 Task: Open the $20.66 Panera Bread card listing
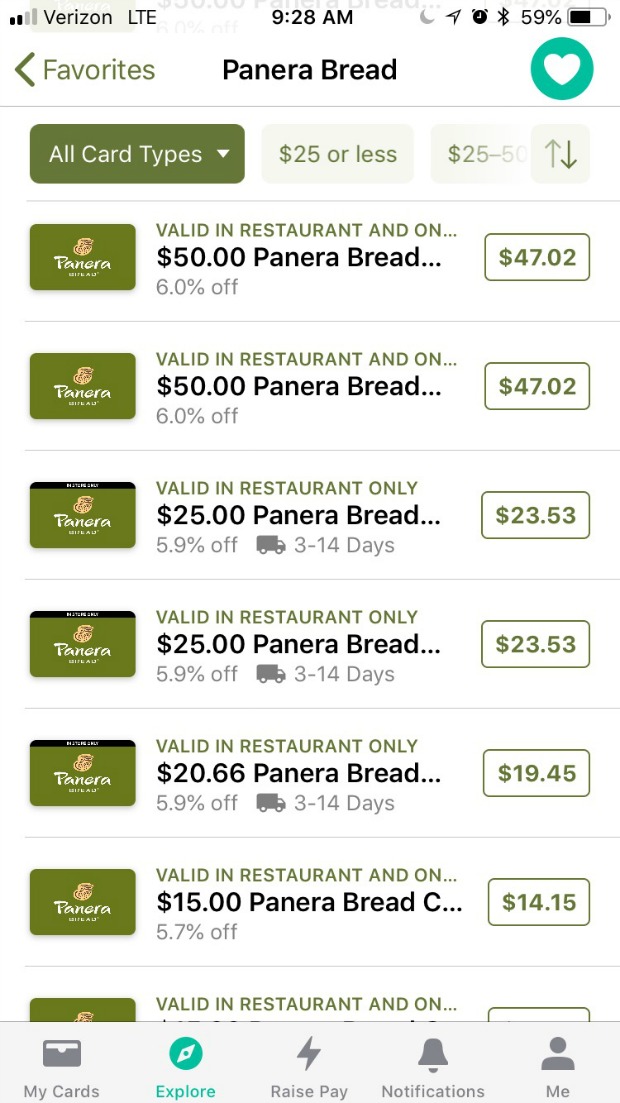(308, 773)
